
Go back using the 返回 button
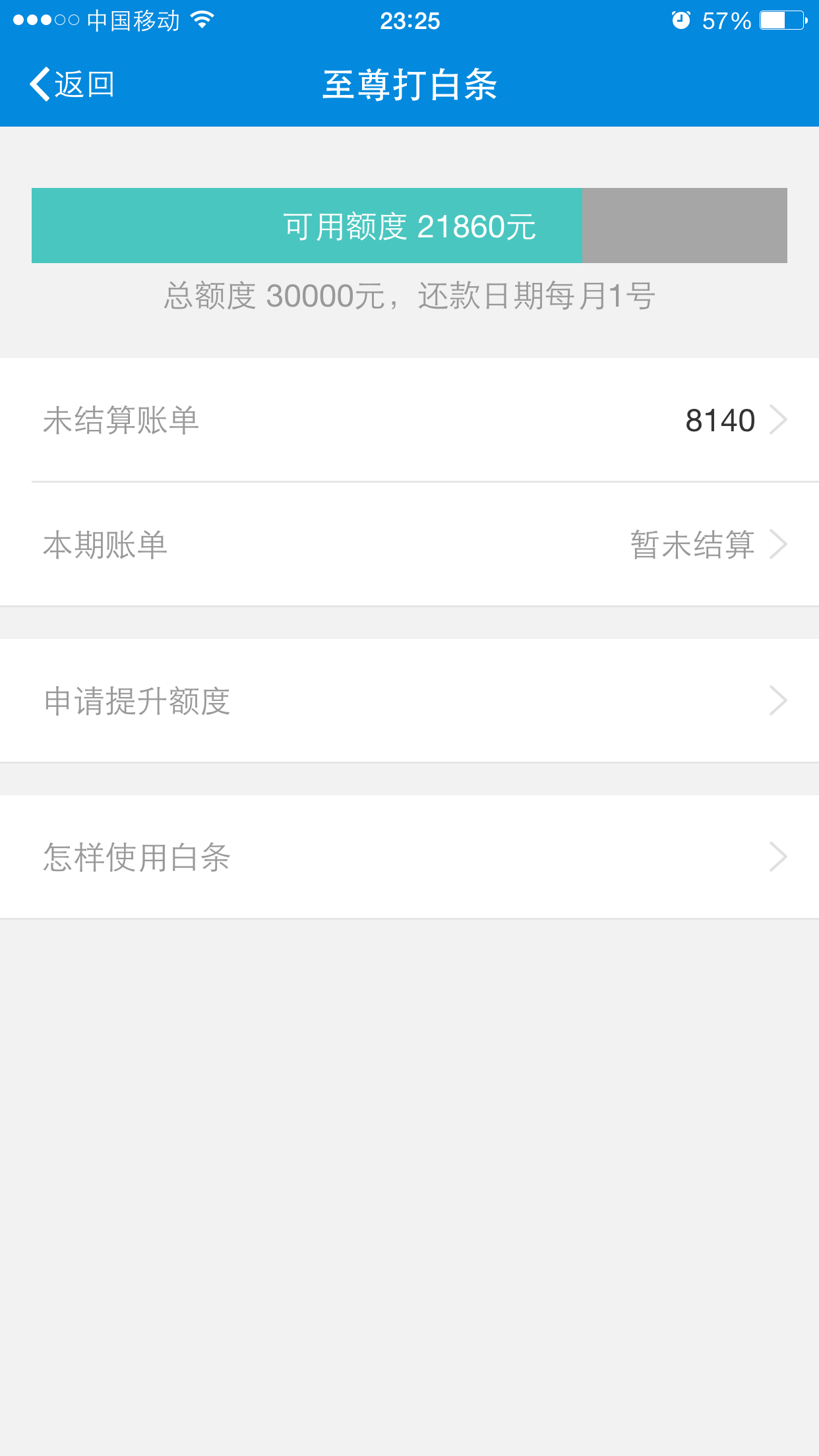[x=73, y=84]
